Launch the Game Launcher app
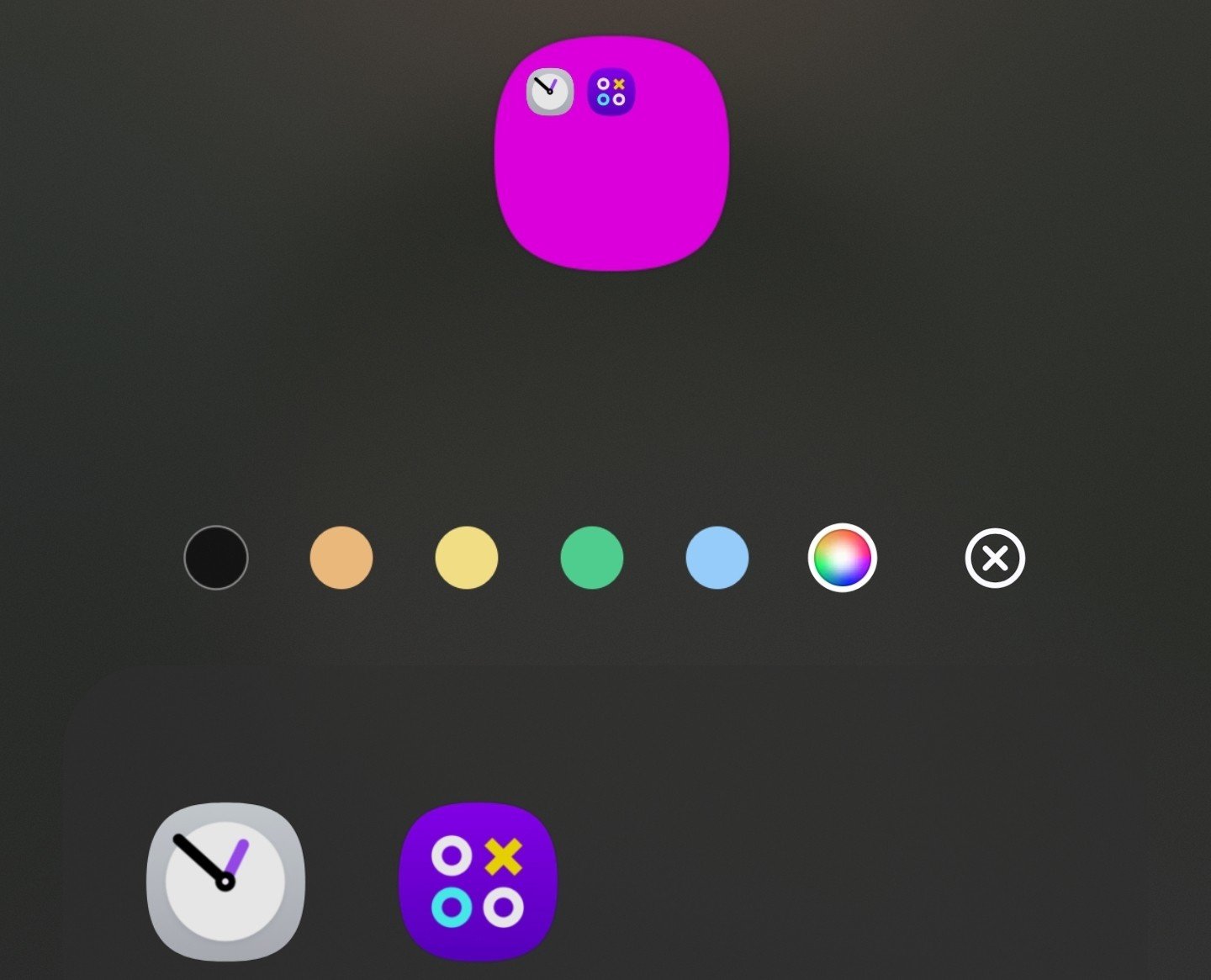The image size is (1211, 980). [478, 881]
